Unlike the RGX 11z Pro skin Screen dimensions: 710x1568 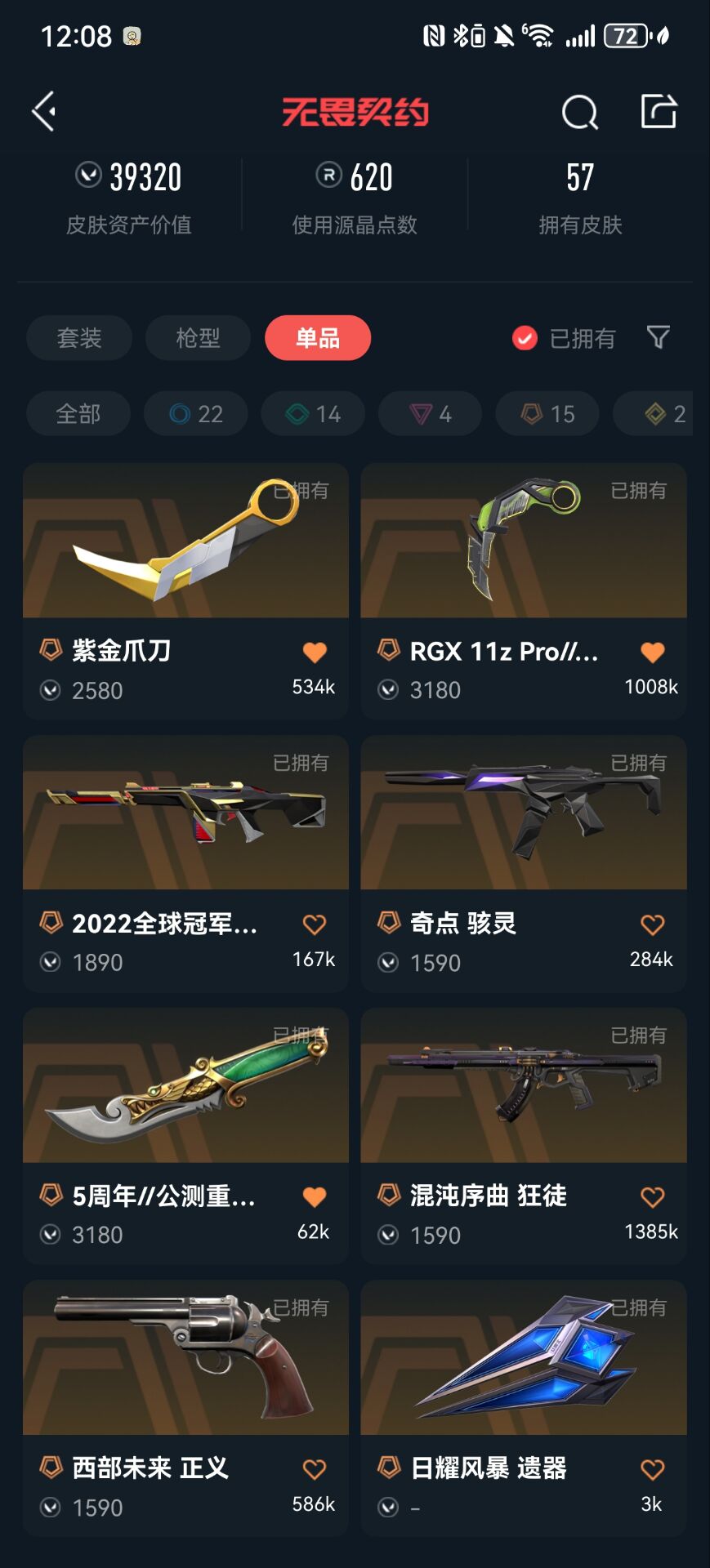point(652,652)
